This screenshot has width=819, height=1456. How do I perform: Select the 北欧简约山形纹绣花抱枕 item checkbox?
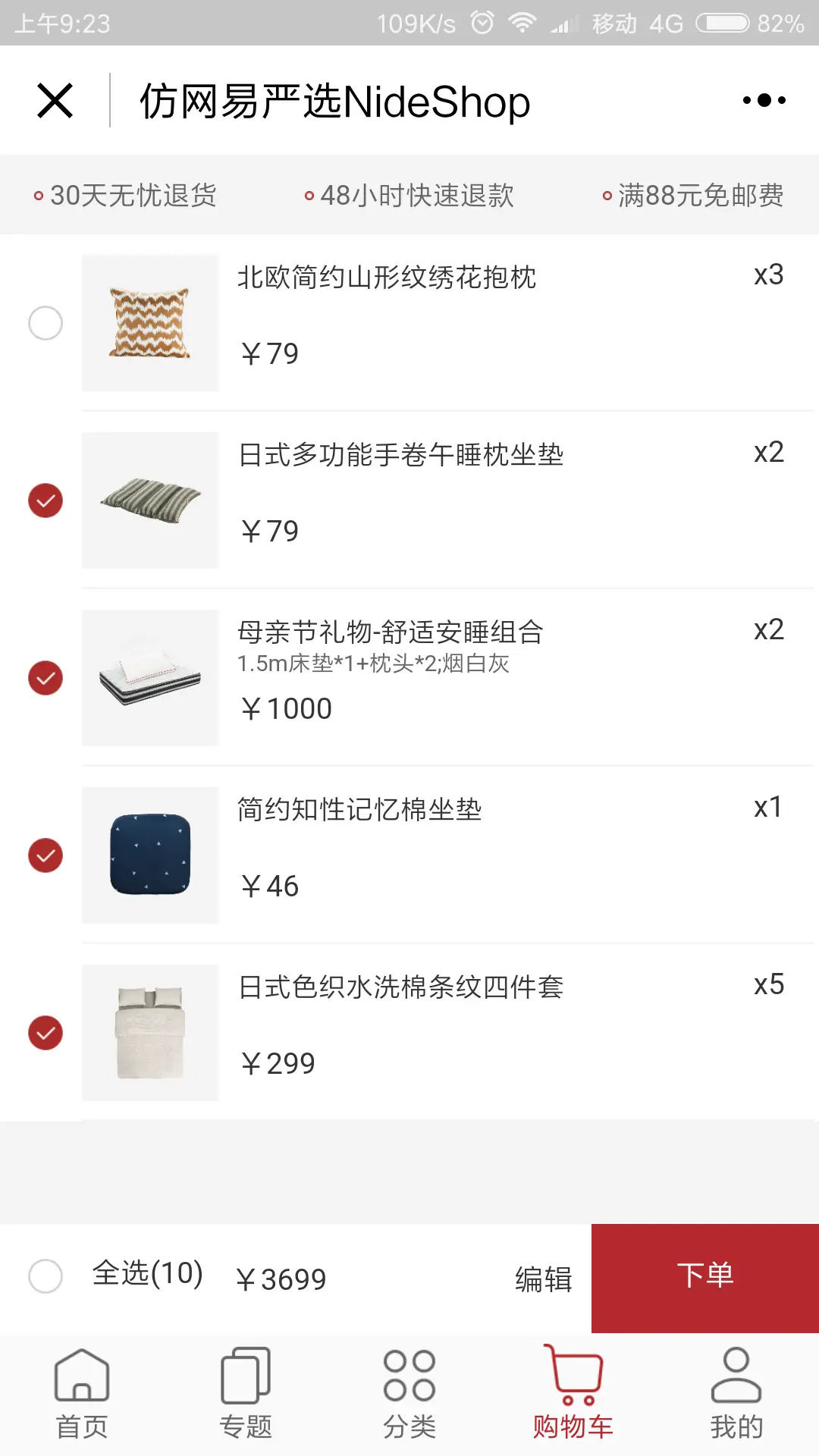pyautogui.click(x=45, y=322)
